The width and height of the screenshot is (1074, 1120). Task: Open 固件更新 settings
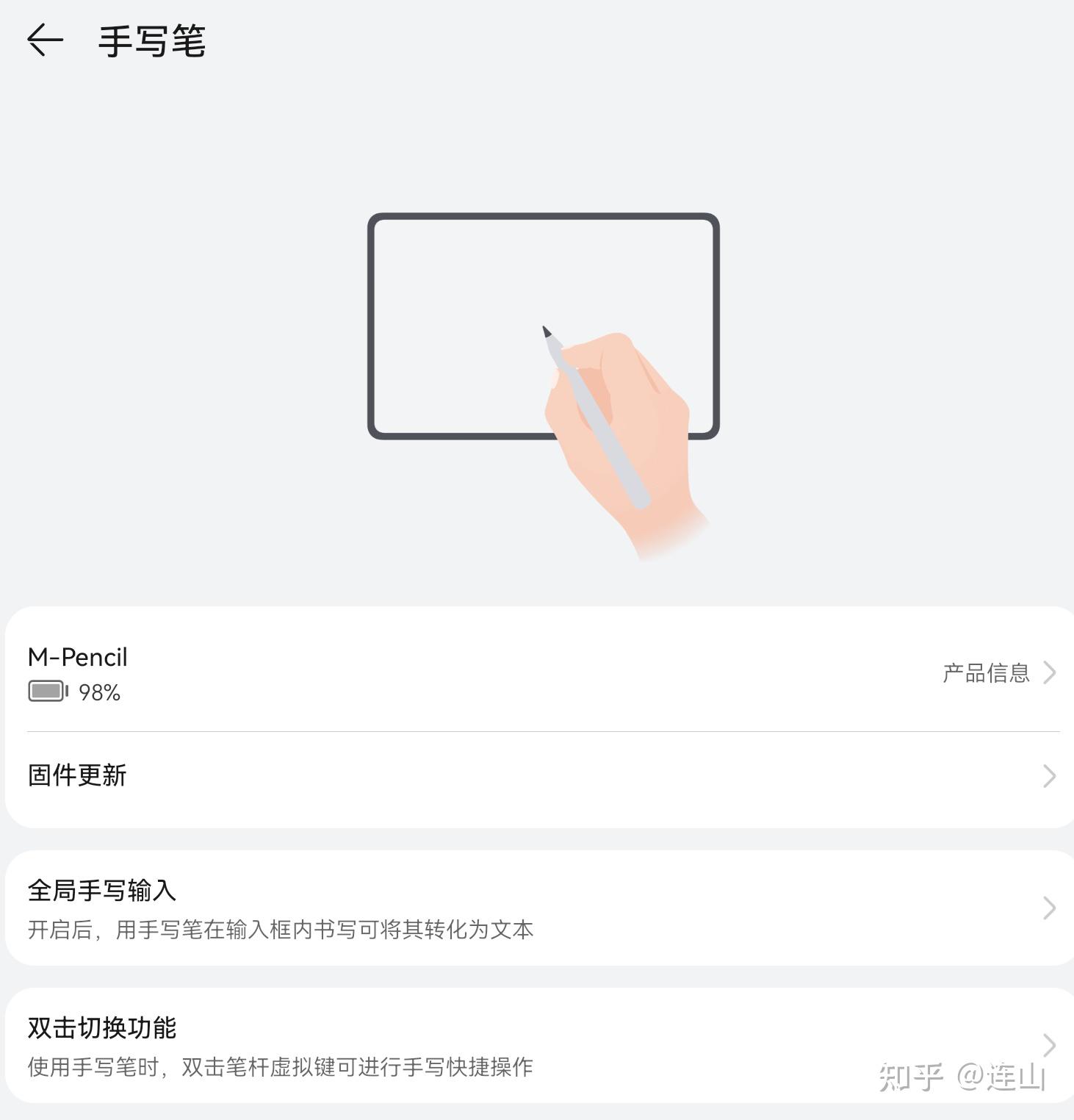536,776
